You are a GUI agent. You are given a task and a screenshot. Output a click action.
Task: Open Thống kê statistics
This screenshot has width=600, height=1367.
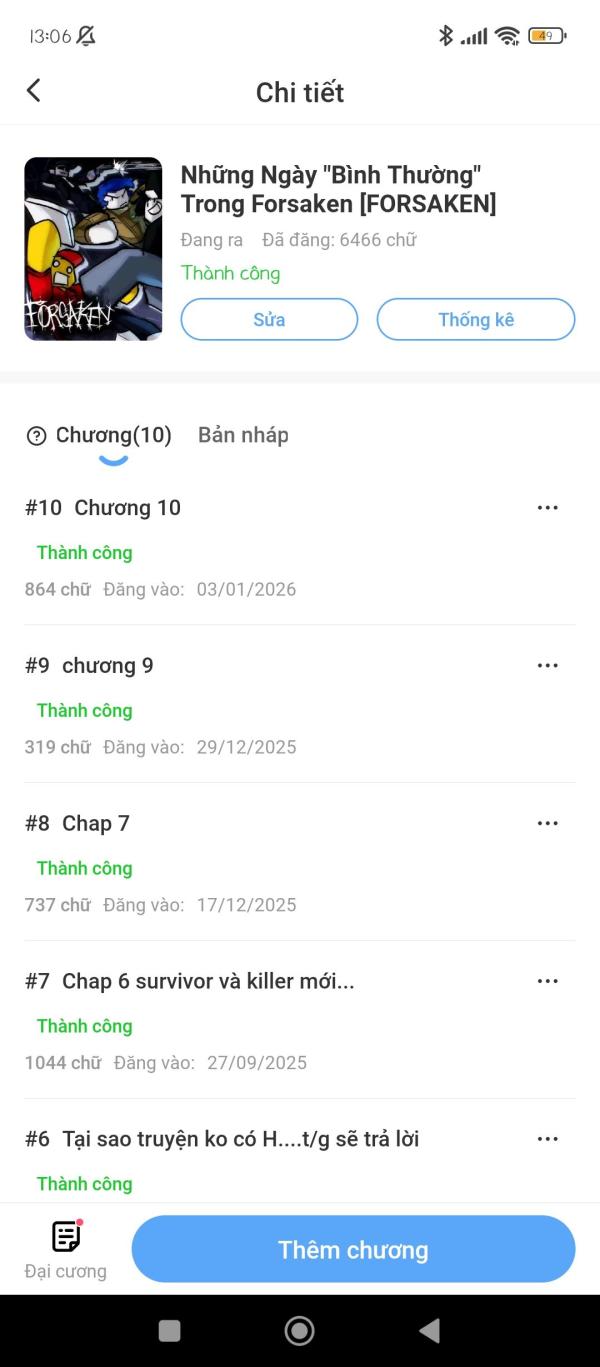coord(475,320)
